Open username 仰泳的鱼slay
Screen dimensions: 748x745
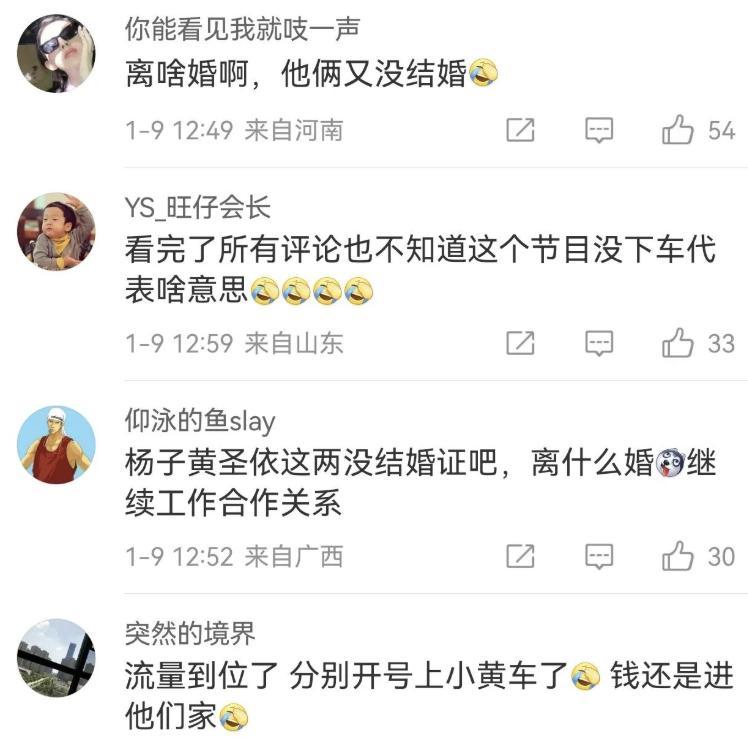[x=199, y=421]
